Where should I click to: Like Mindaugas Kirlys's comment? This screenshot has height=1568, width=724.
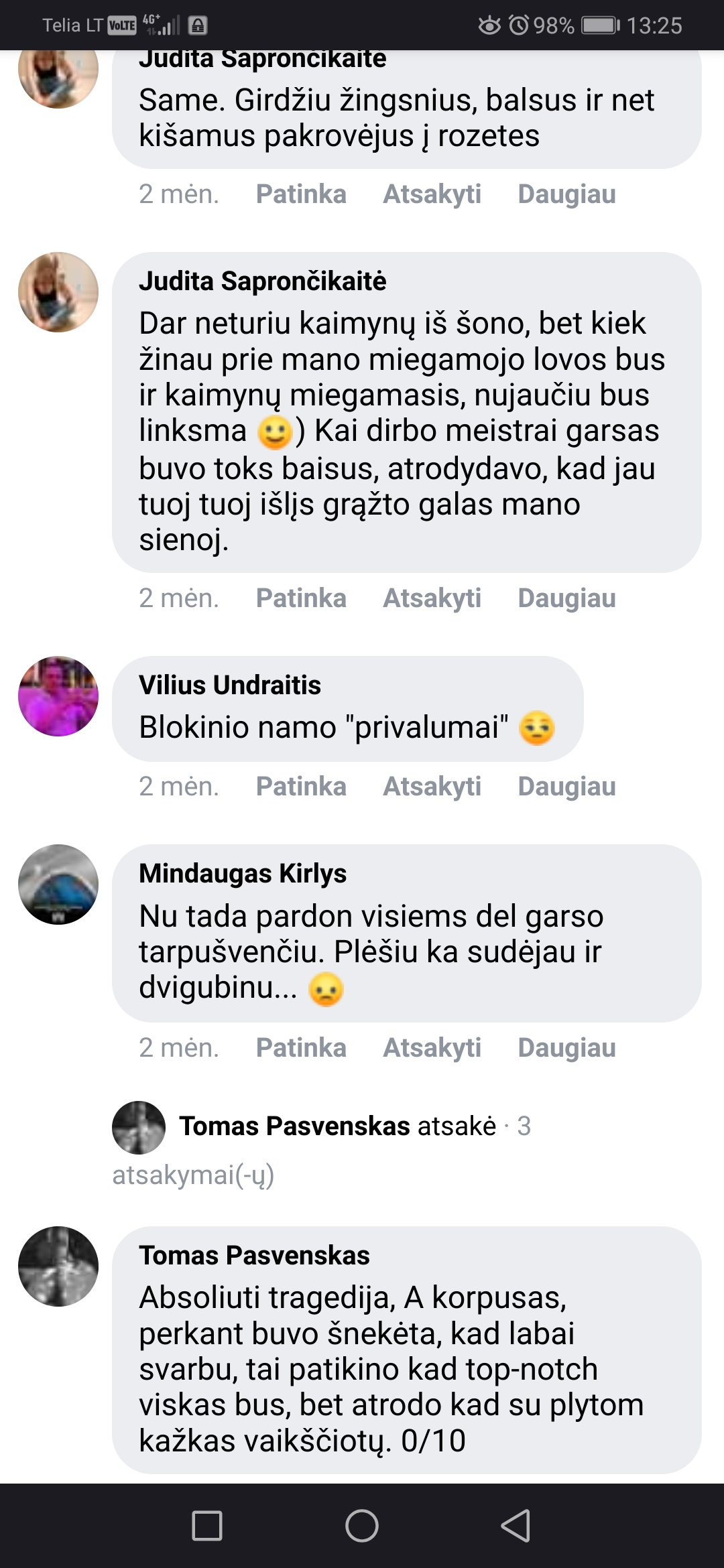point(301,1047)
